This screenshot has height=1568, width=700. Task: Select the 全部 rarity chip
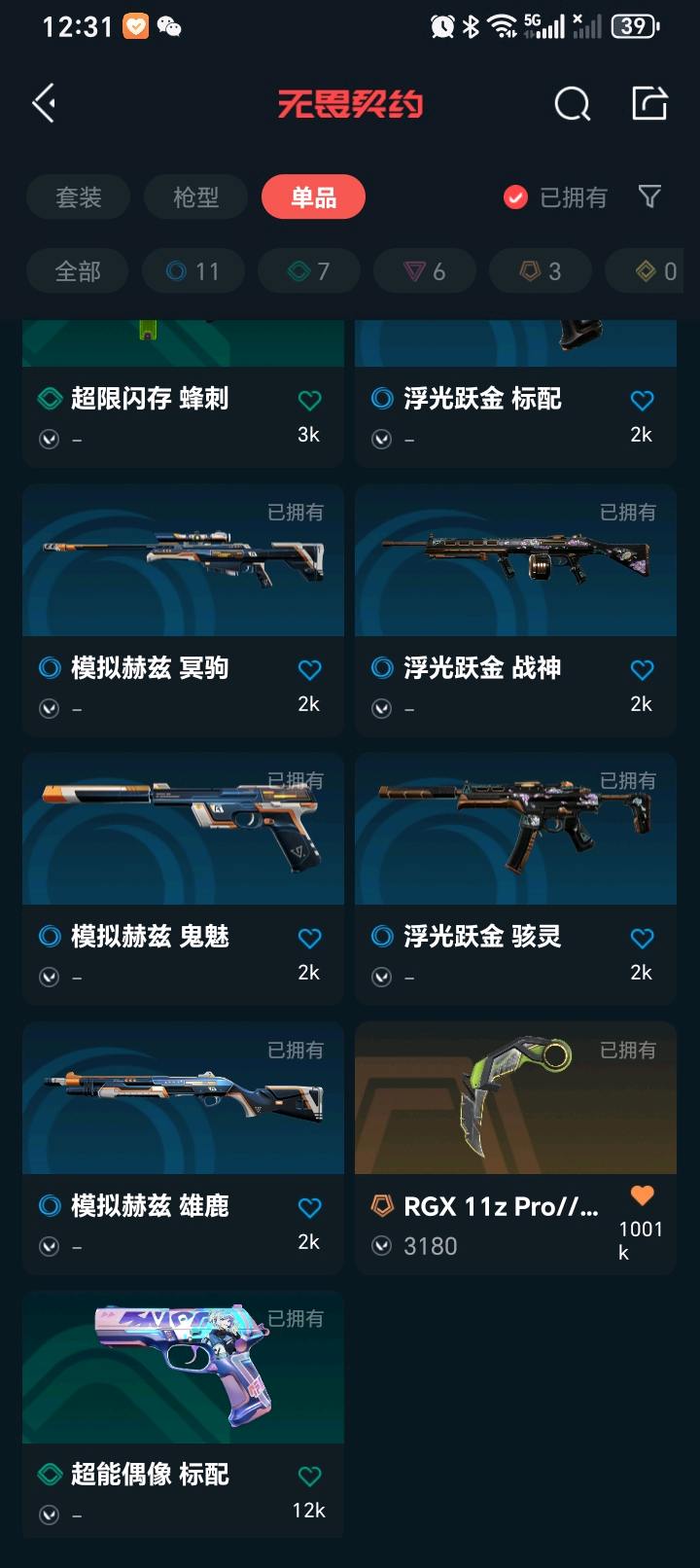coord(78,271)
